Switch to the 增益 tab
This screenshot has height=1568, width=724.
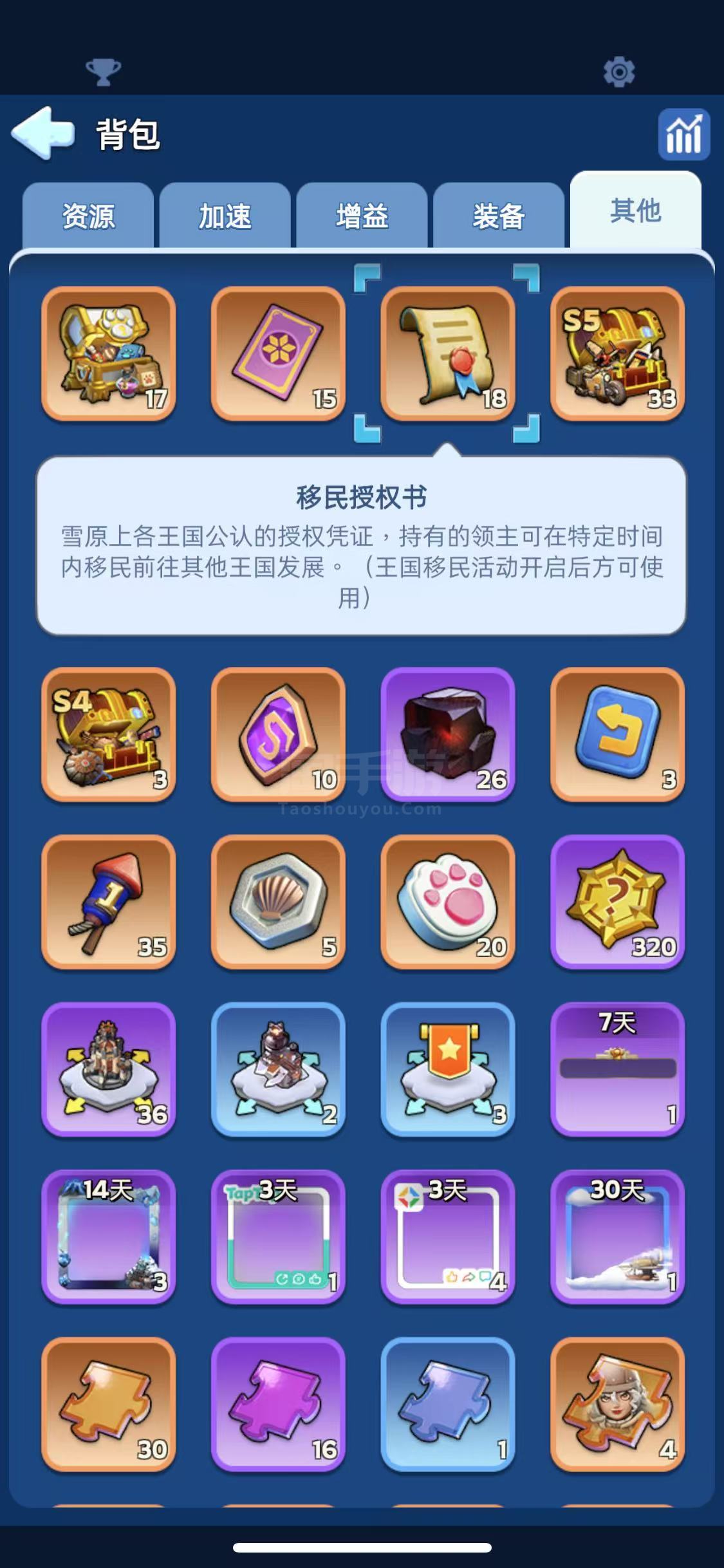[x=362, y=216]
